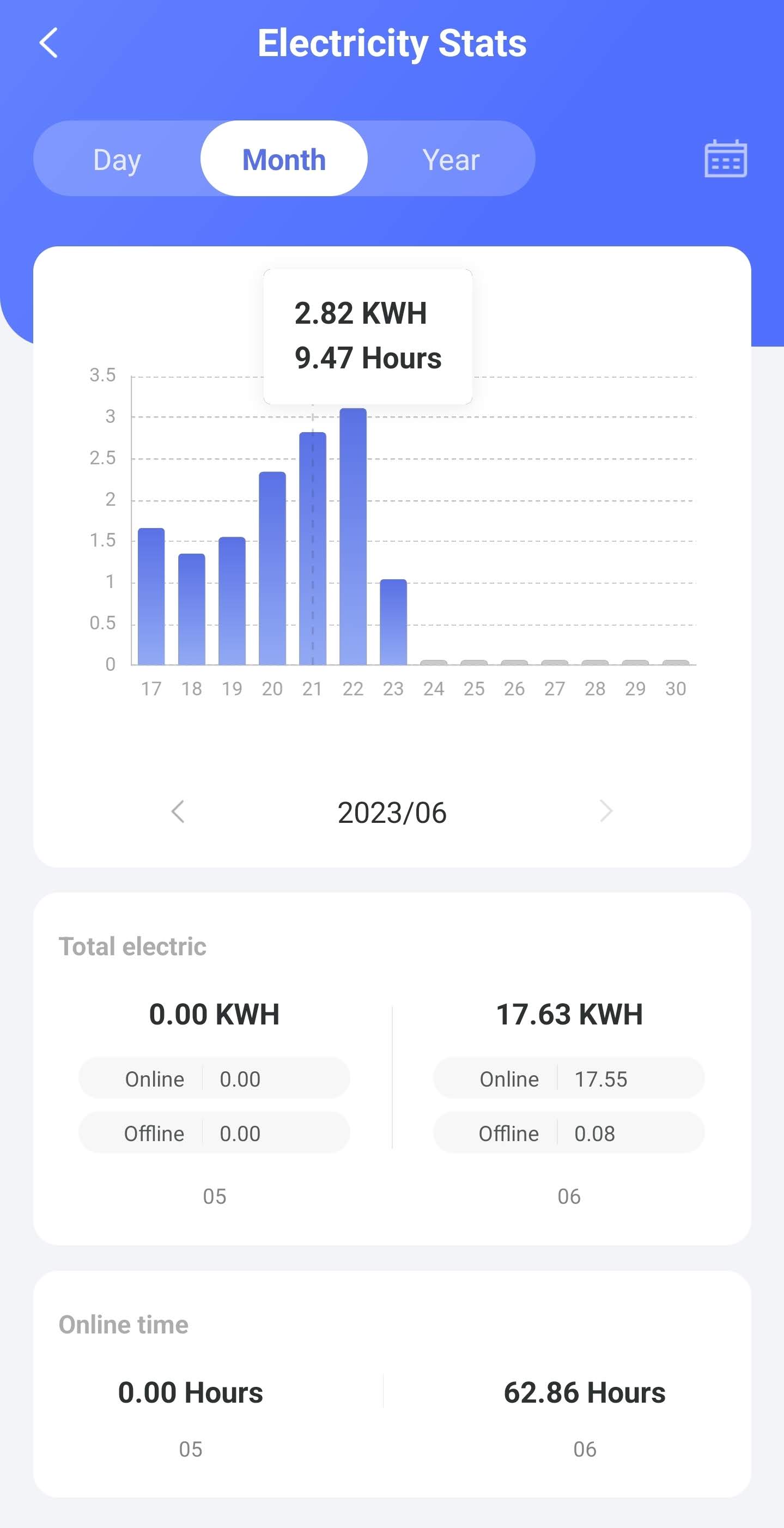Go back from Electricity Stats
This screenshot has height=1528, width=784.
[x=48, y=43]
